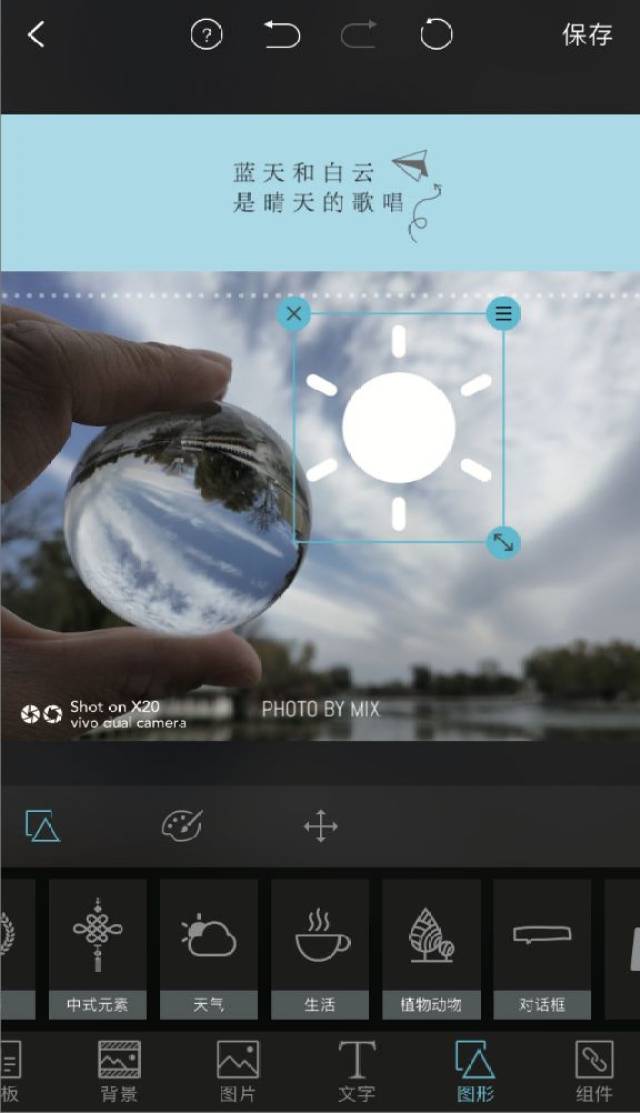Switch to the 背景 tab
This screenshot has width=640, height=1113.
tap(118, 1071)
